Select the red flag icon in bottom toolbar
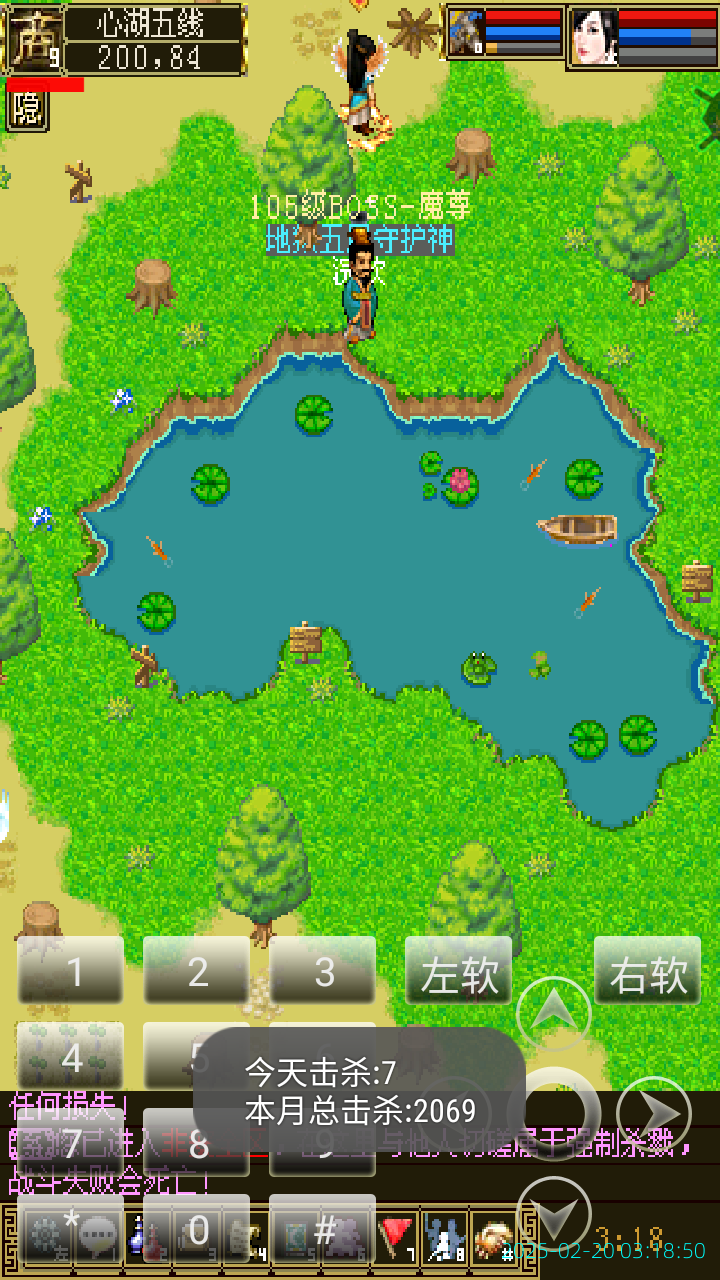Screen dimensions: 720x1280 pyautogui.click(x=397, y=1237)
